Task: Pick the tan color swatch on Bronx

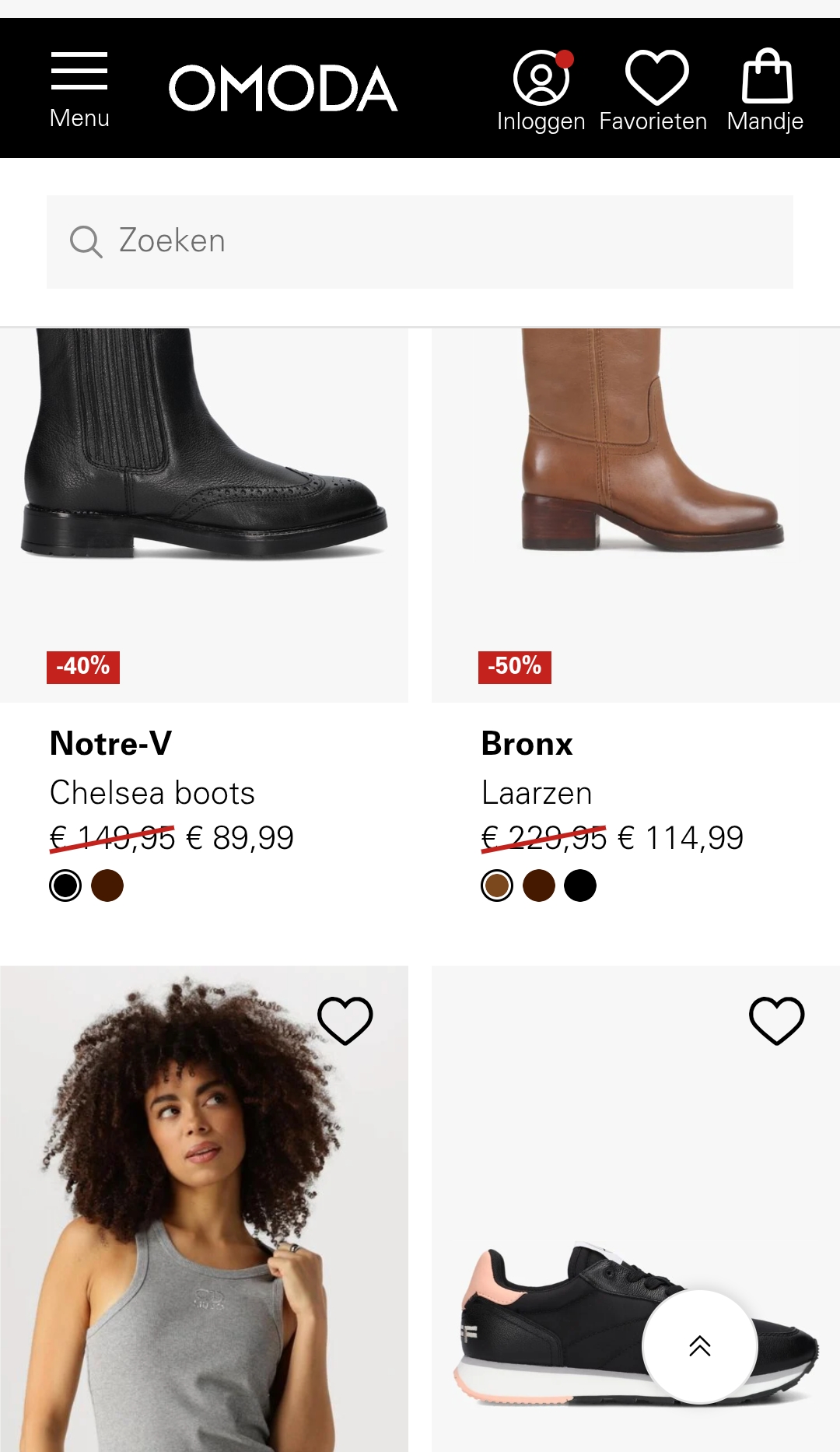Action: [495, 886]
